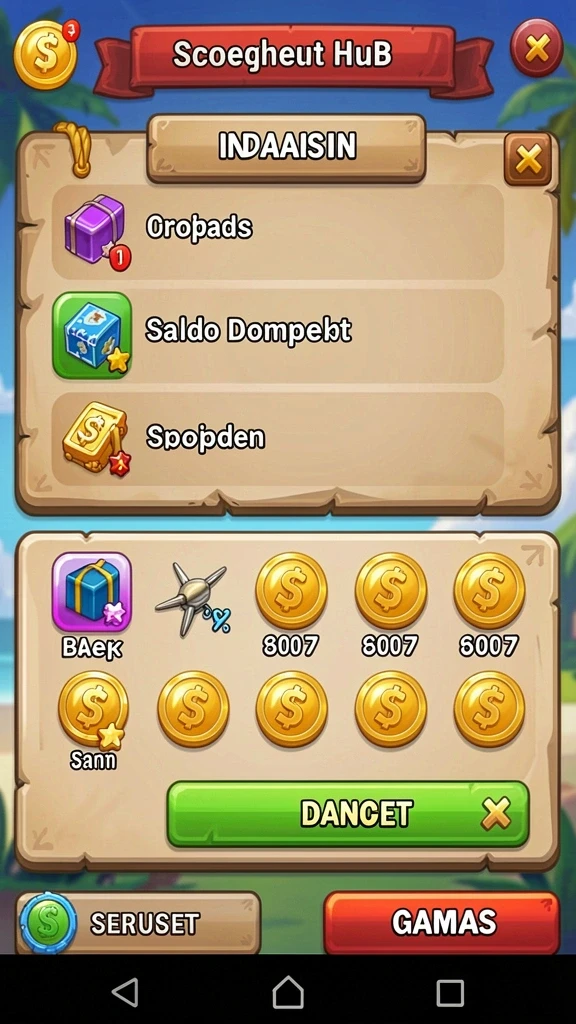Select the Saldo Dompebt row
The image size is (576, 1024).
click(278, 336)
